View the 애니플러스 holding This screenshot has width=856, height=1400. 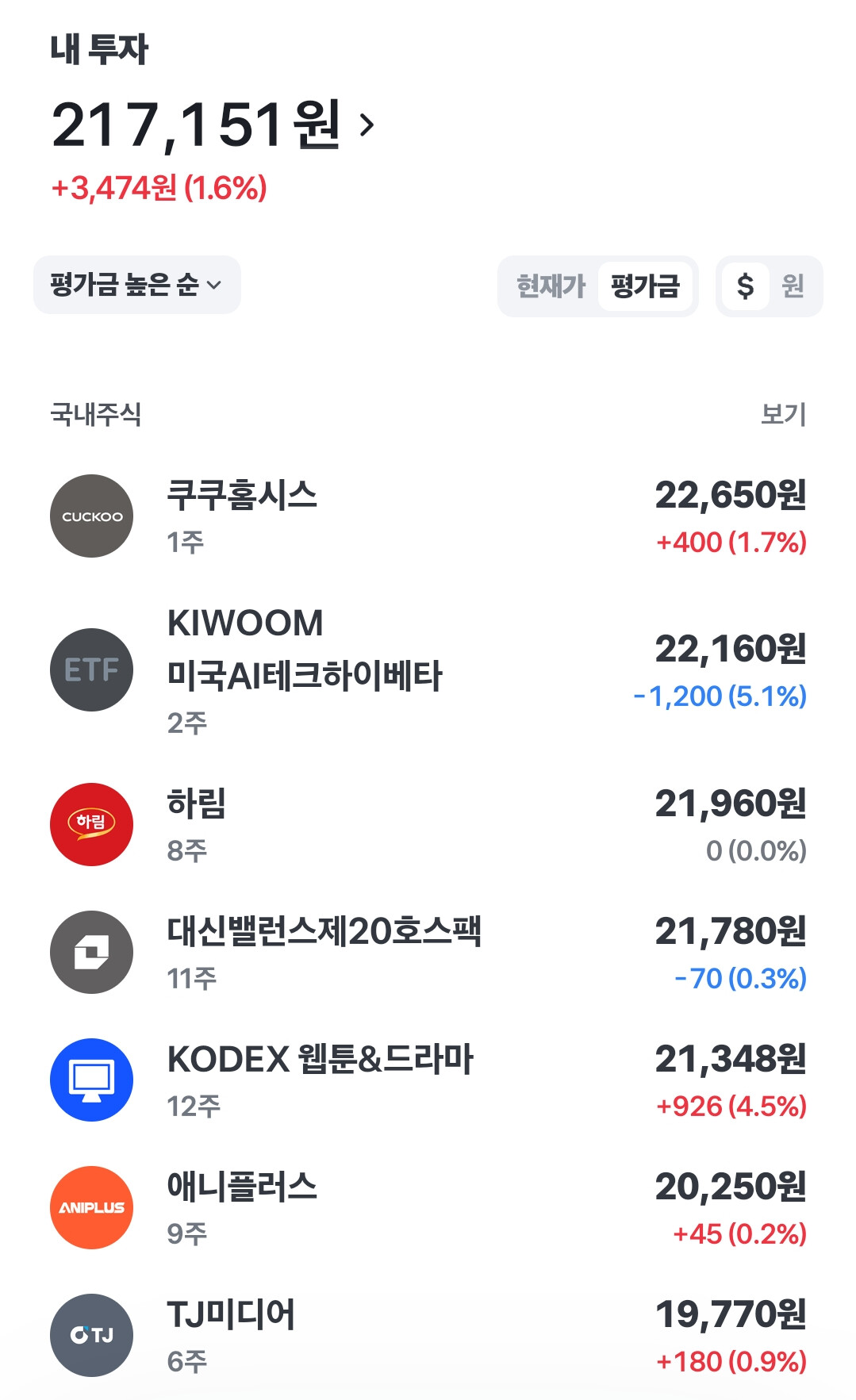pos(428,1208)
